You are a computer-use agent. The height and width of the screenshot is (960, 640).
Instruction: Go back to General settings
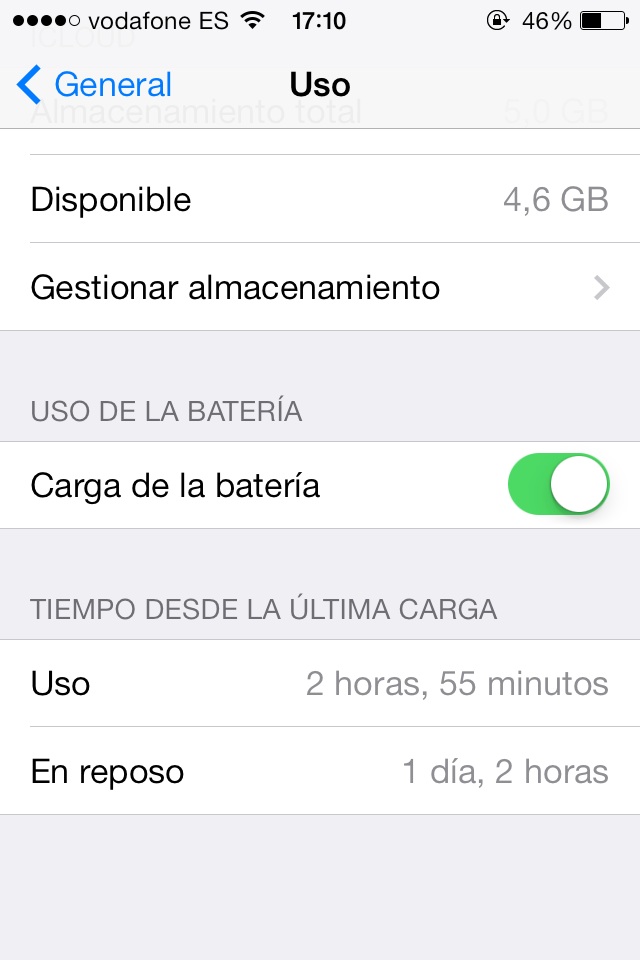(x=95, y=85)
